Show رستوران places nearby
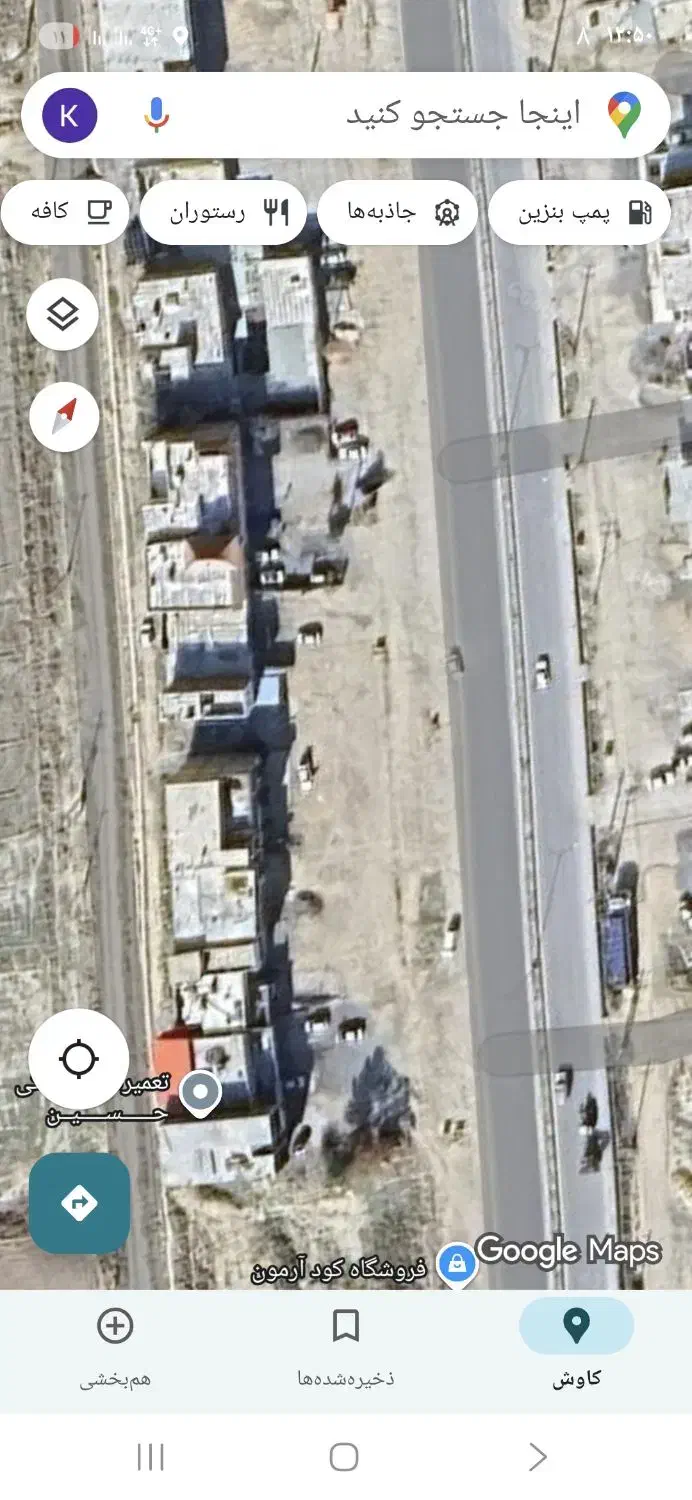 [223, 212]
